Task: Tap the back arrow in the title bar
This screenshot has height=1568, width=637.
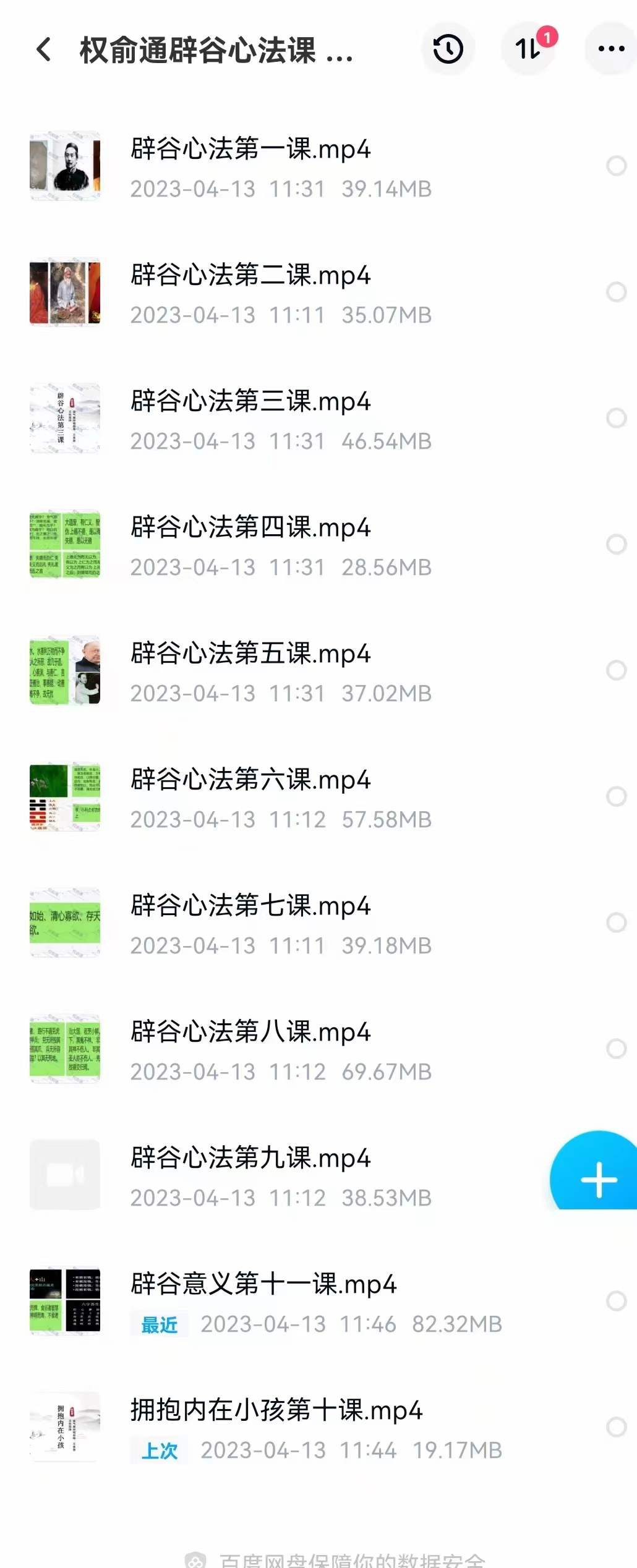Action: [43, 49]
